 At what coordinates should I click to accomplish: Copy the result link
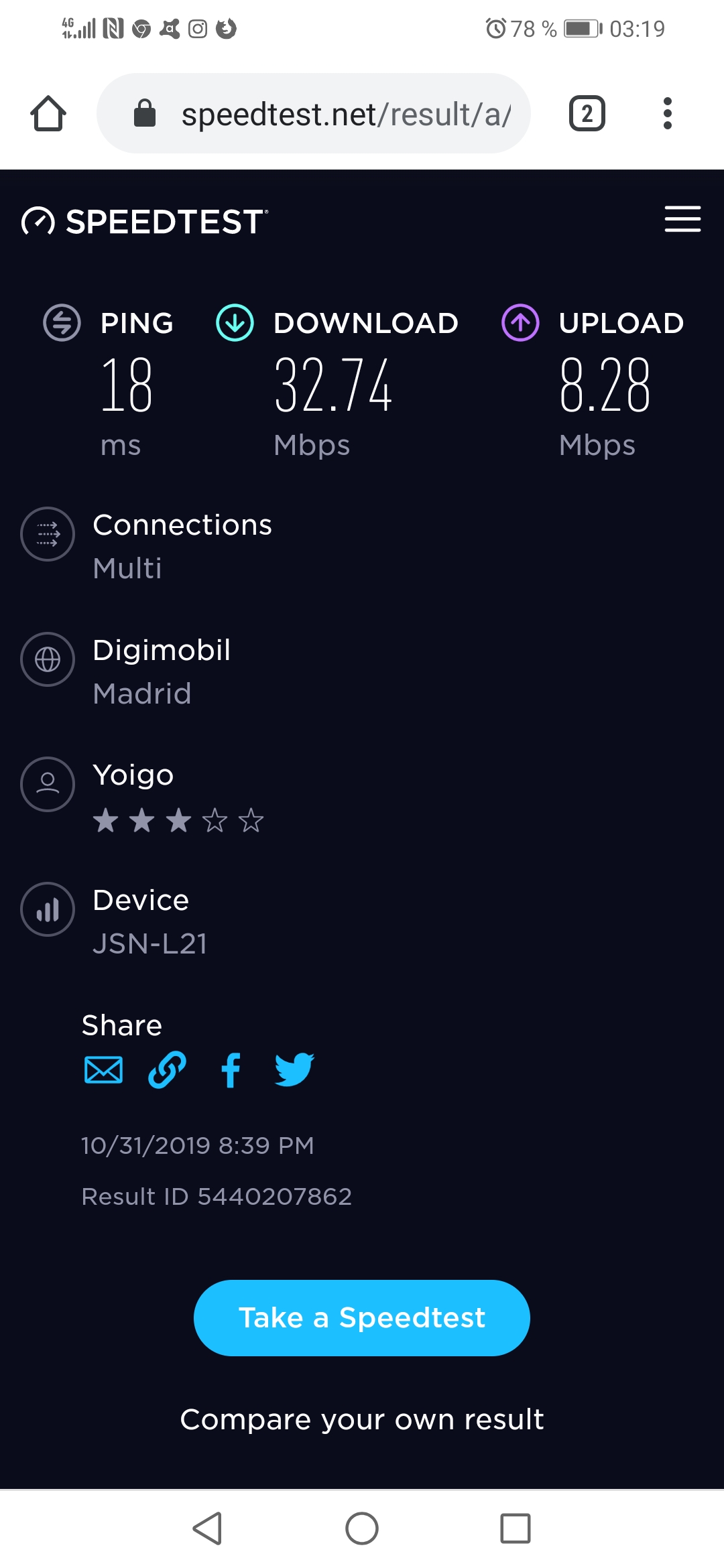(x=167, y=1069)
